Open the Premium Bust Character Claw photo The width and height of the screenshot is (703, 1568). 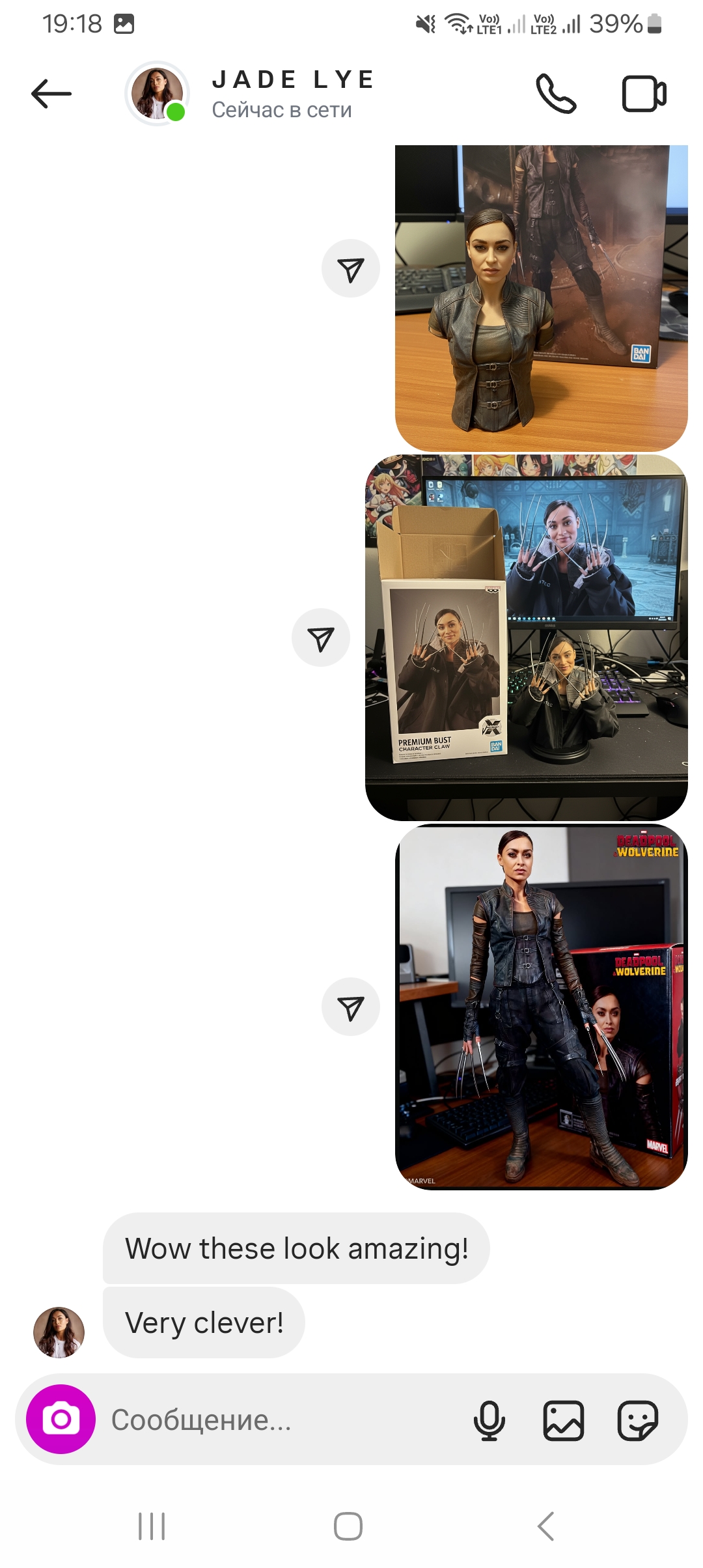526,638
